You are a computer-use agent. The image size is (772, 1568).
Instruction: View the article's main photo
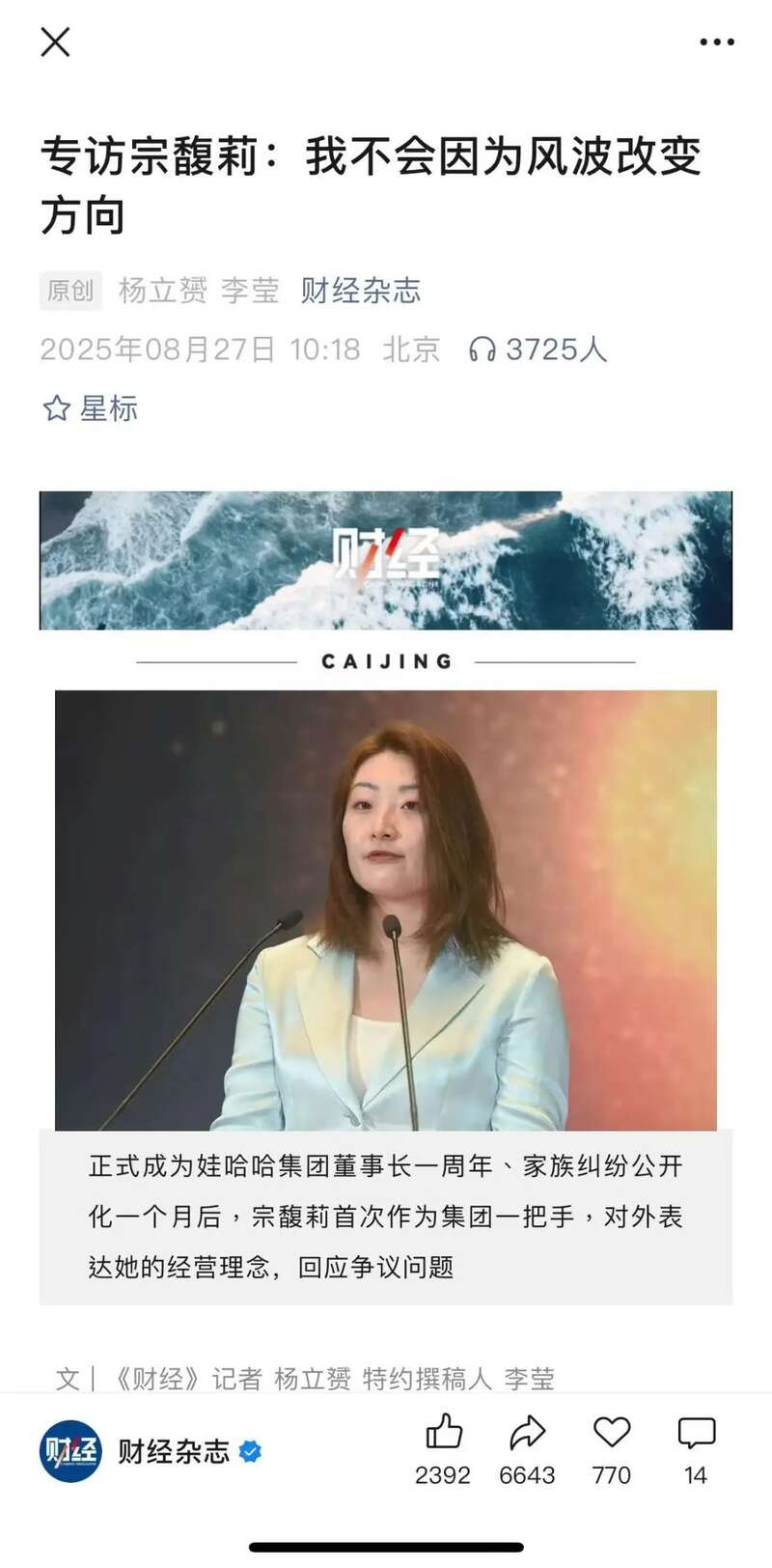(x=386, y=910)
